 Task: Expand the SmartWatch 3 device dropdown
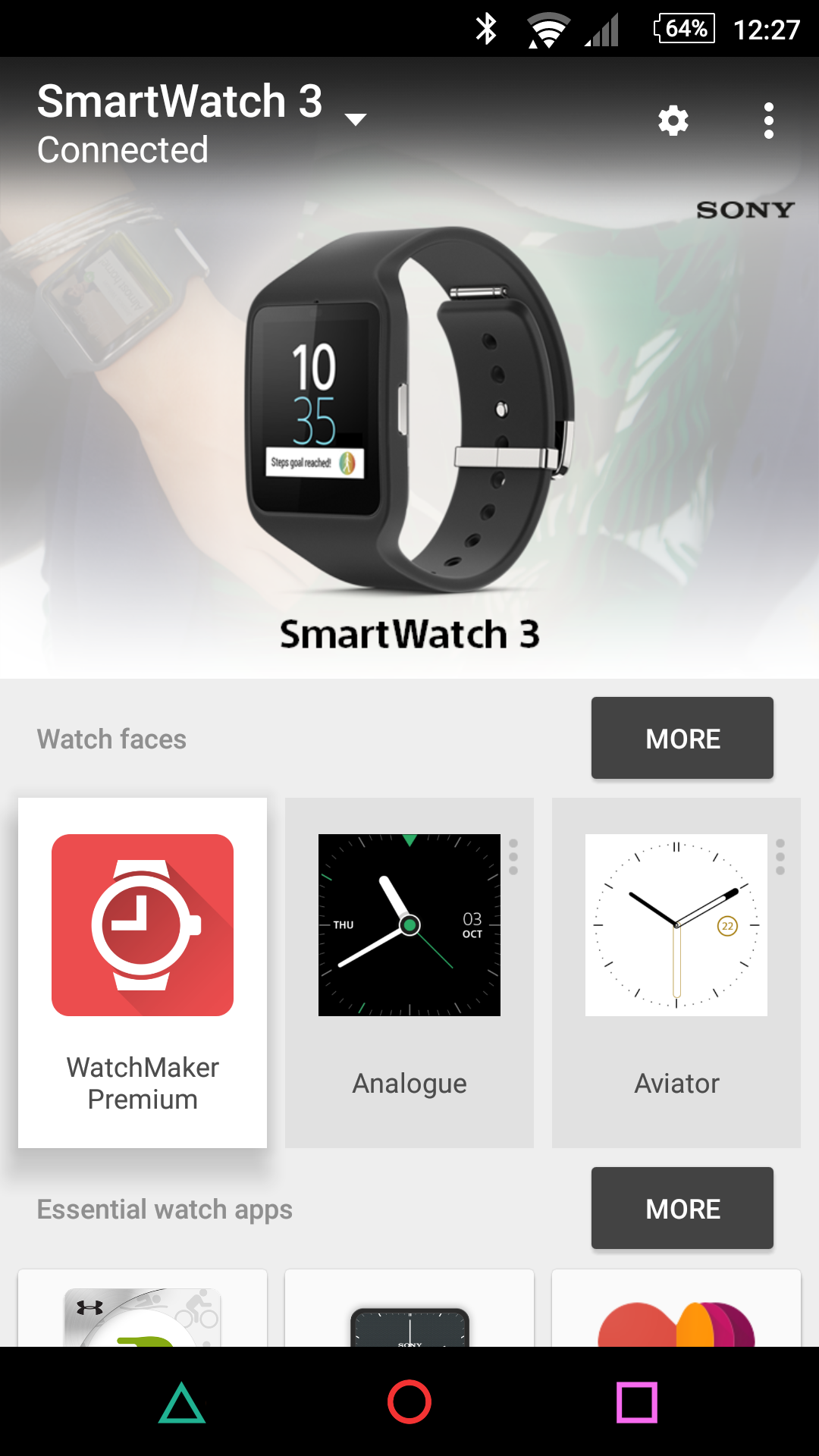[x=355, y=118]
